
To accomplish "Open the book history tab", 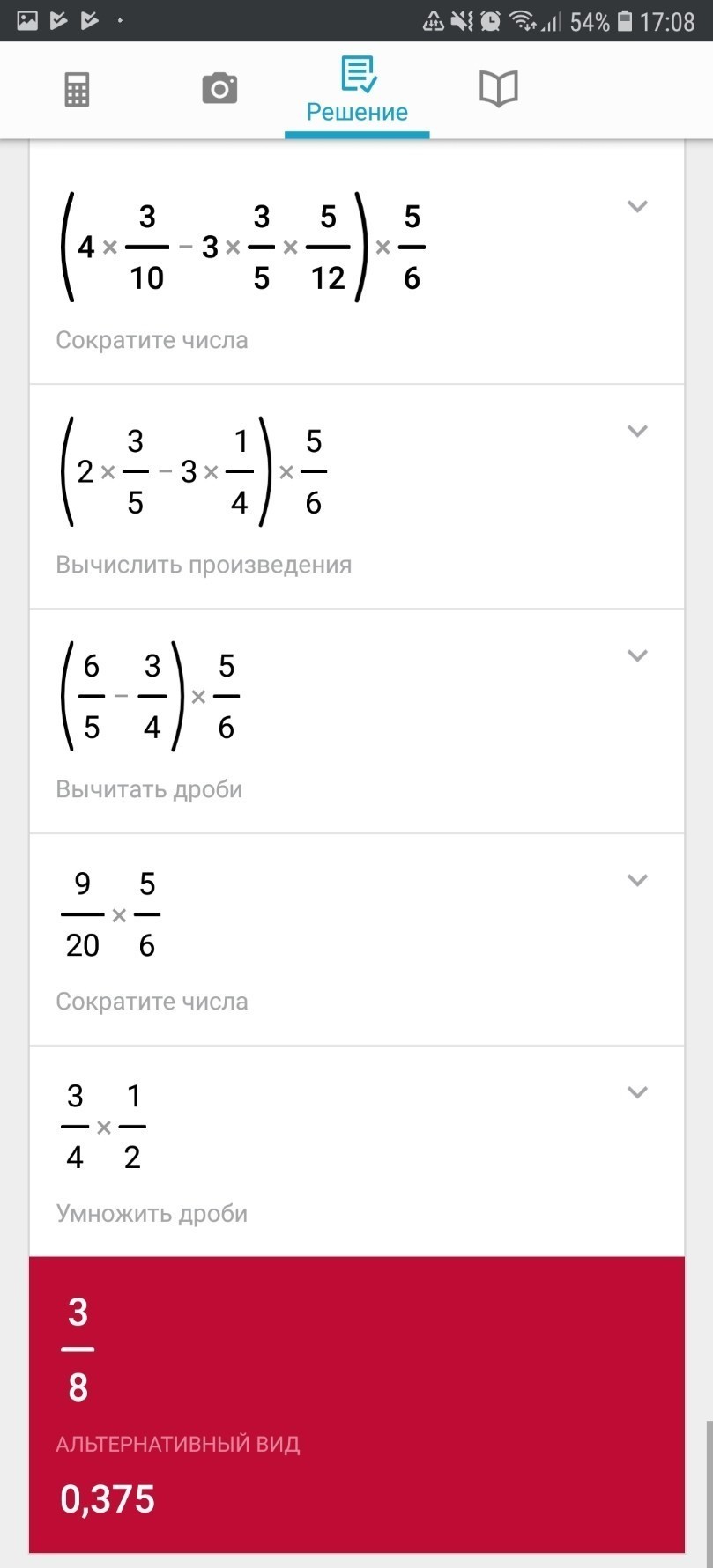I will (x=498, y=89).
